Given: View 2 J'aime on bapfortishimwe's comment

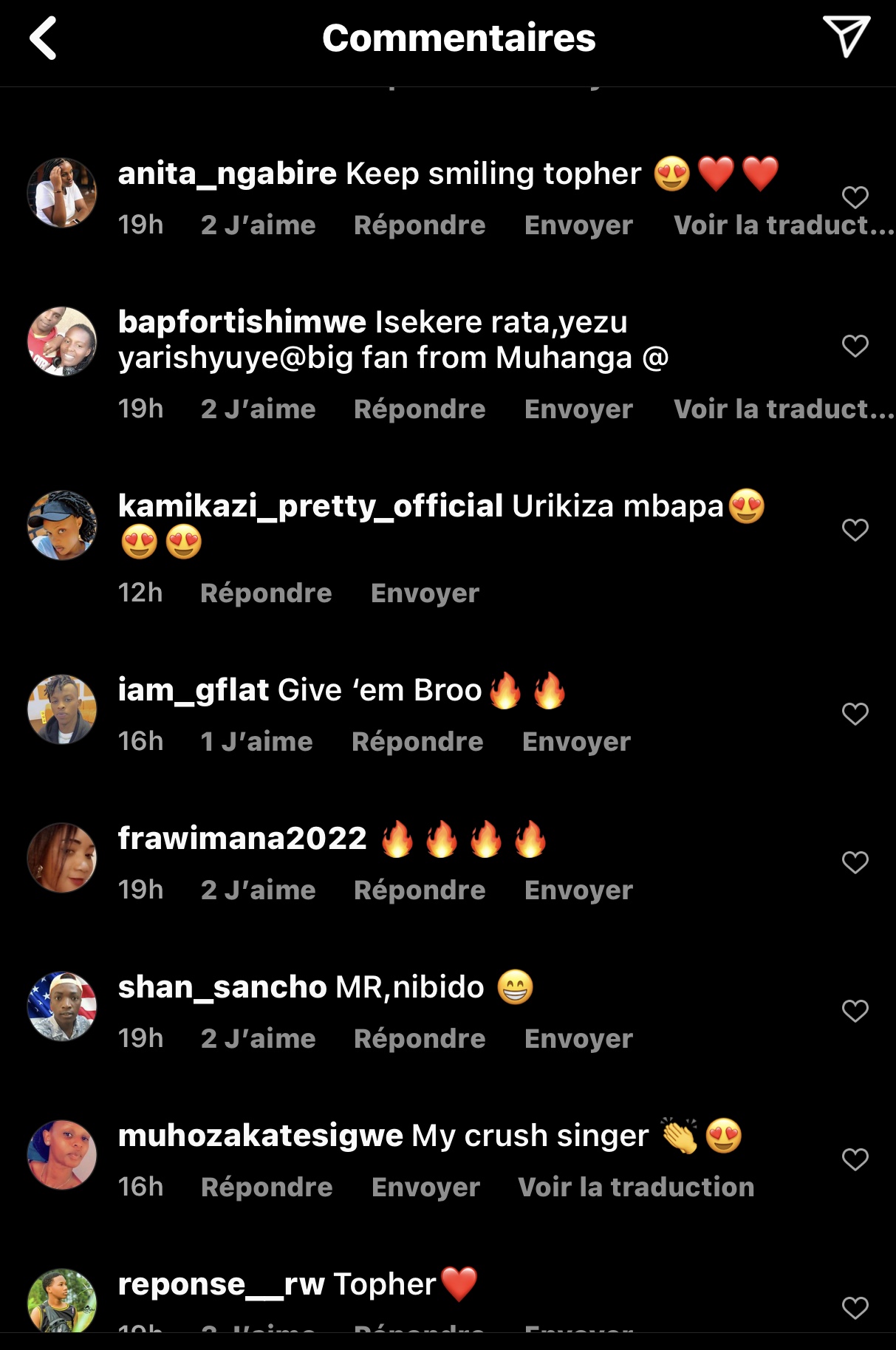Looking at the screenshot, I should tap(258, 409).
